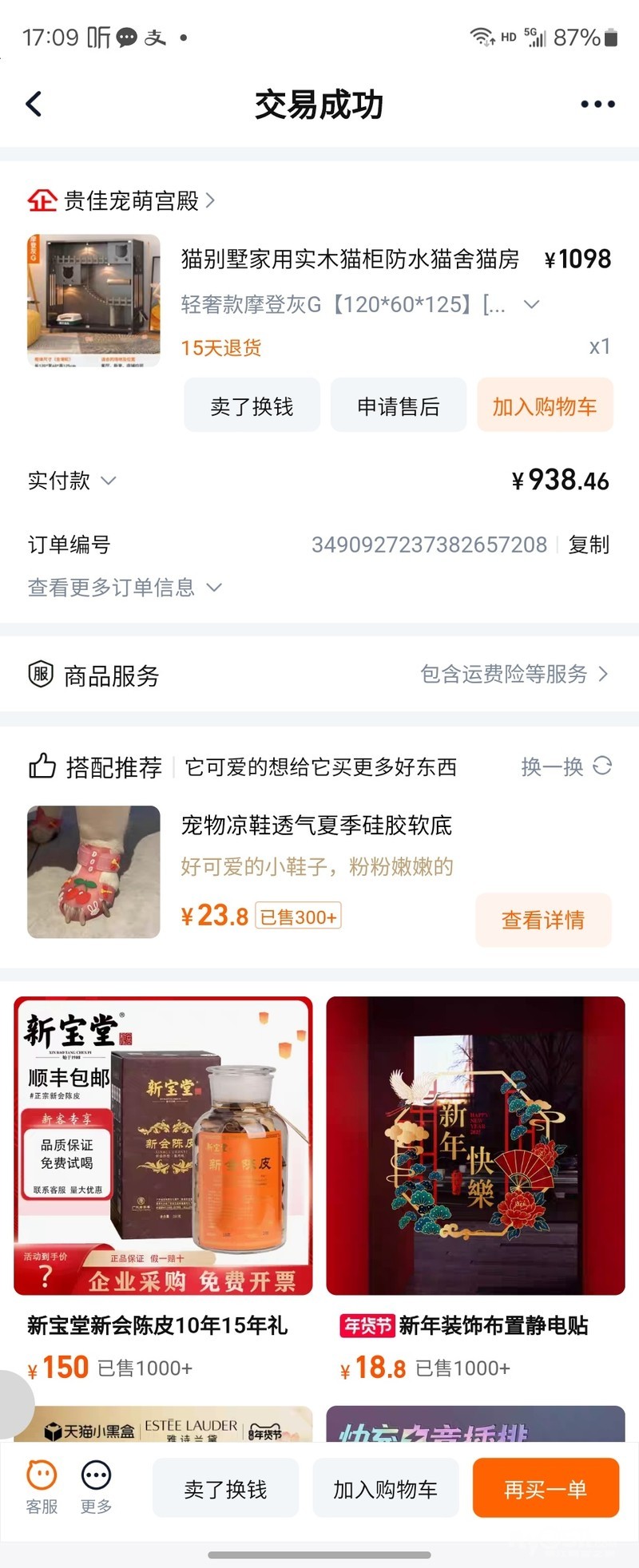
Task: Expand the product variant 轻奢款摩登灰G dropdown
Action: (x=531, y=304)
